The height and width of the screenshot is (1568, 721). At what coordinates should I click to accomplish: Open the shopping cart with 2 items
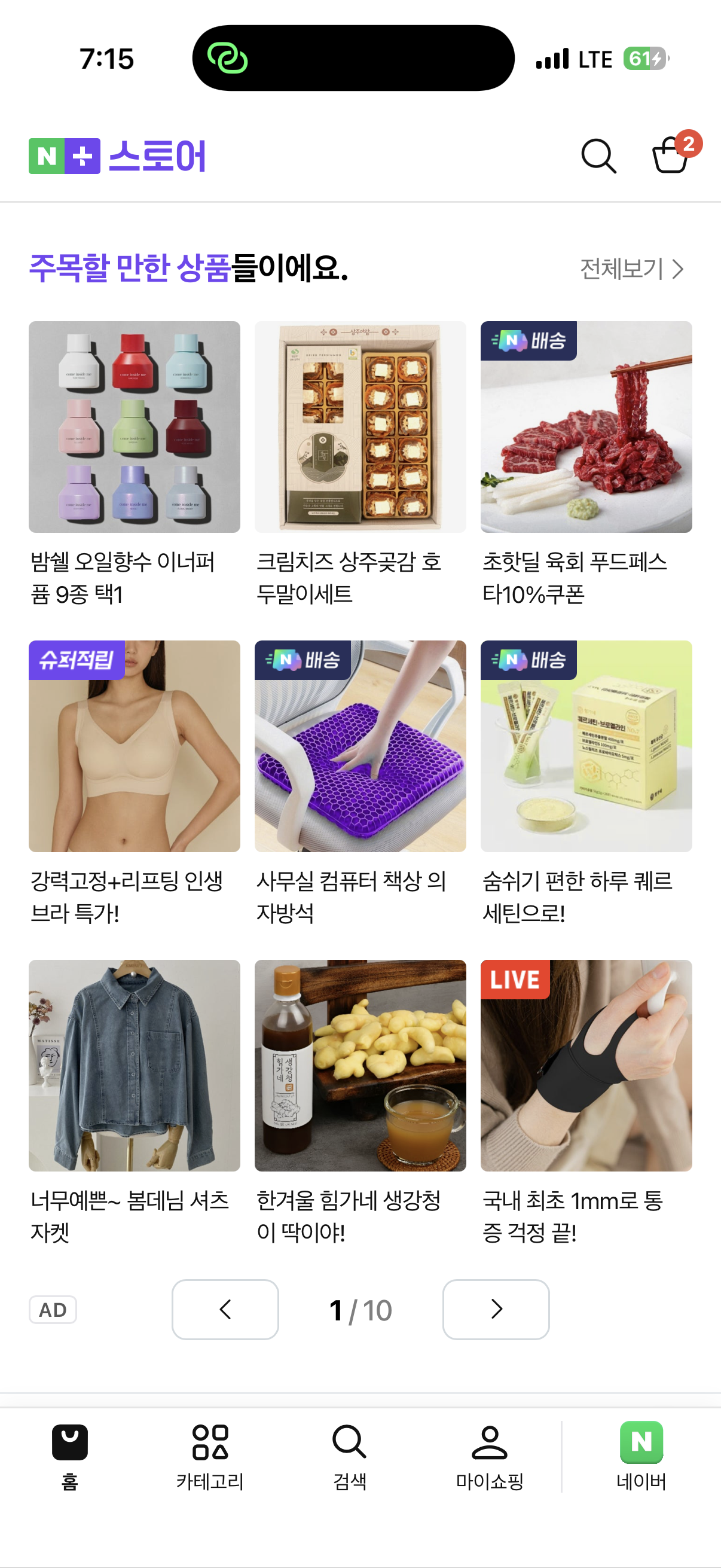pos(671,155)
